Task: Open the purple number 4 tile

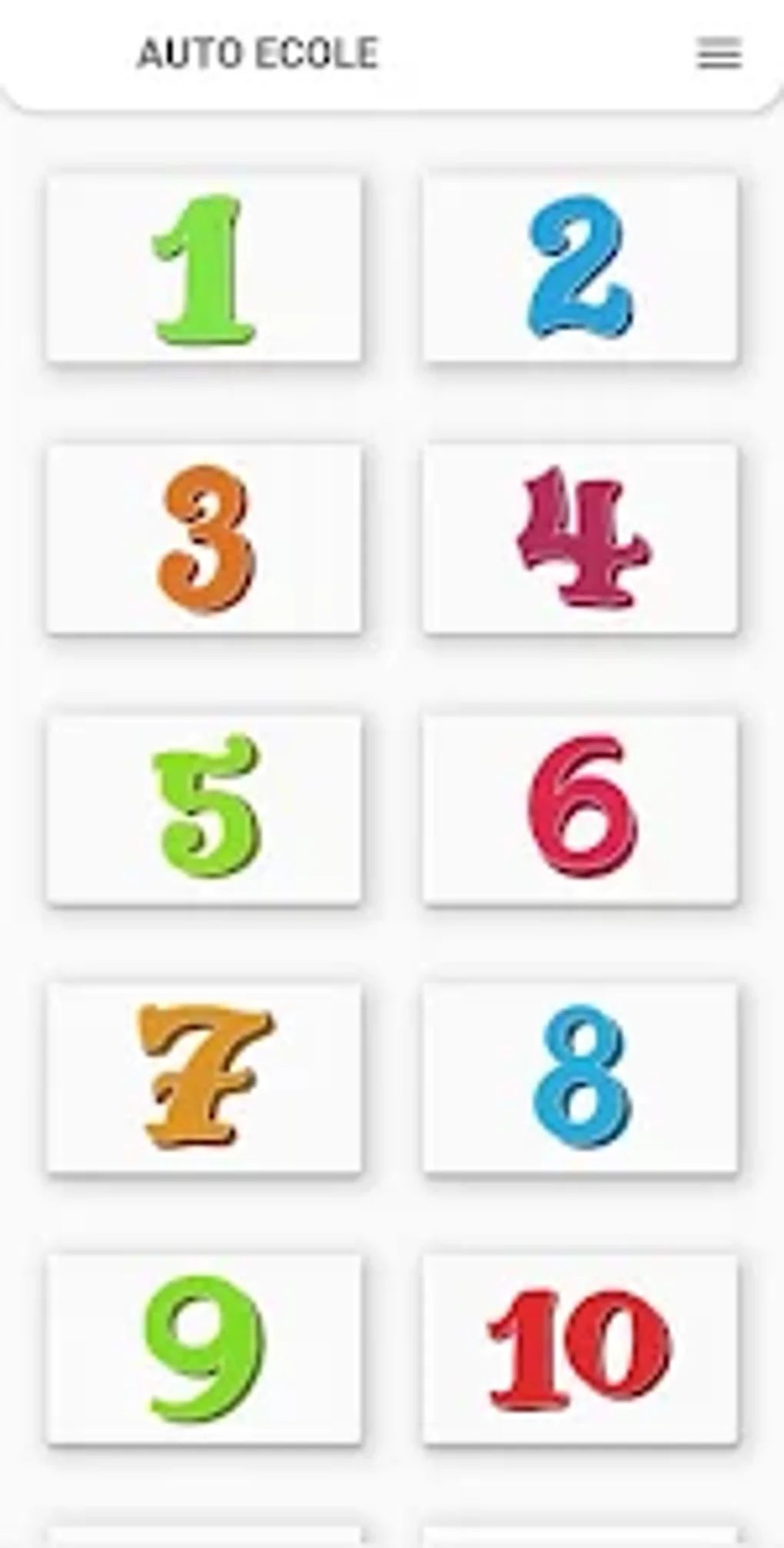Action: tap(580, 538)
